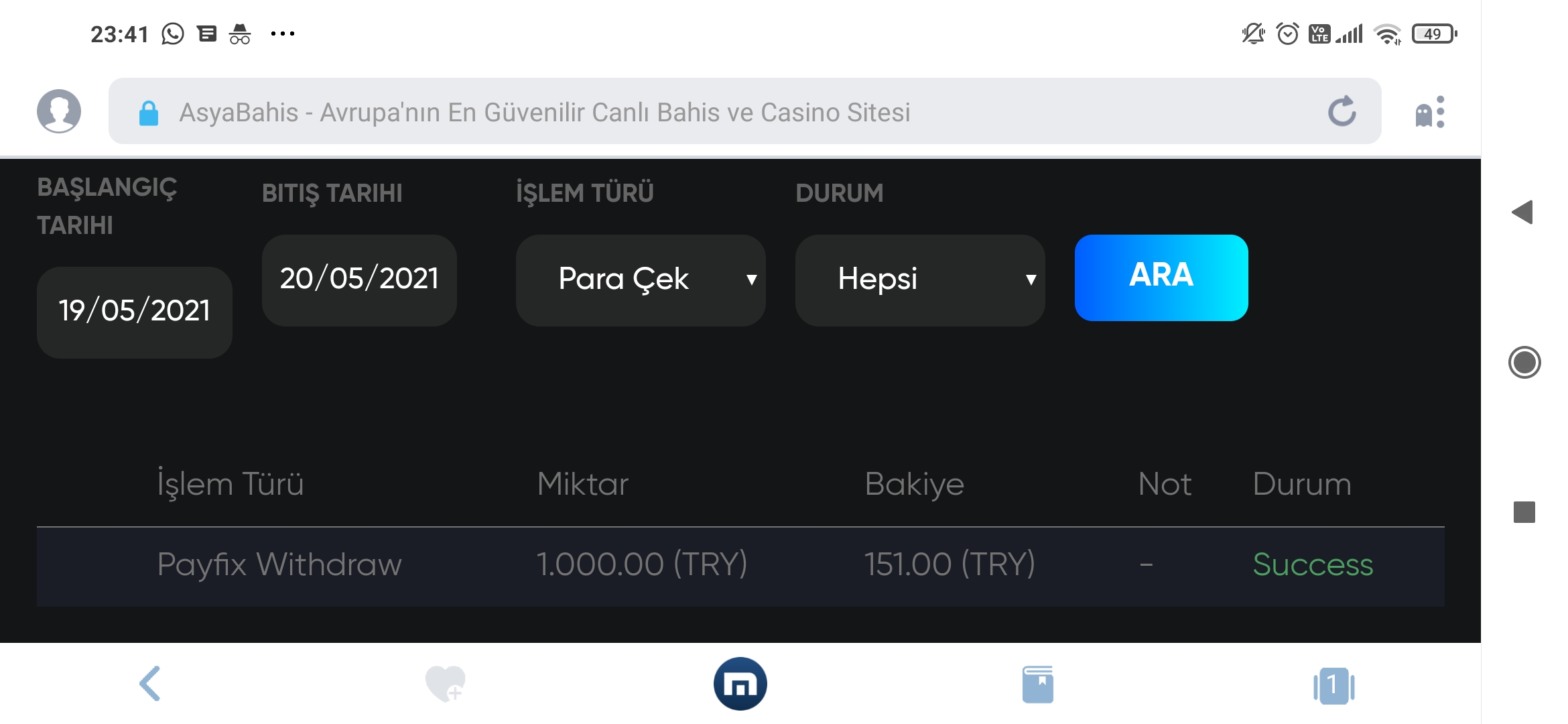Open the tab switcher showing 1
This screenshot has height=724, width=1568.
[1333, 685]
